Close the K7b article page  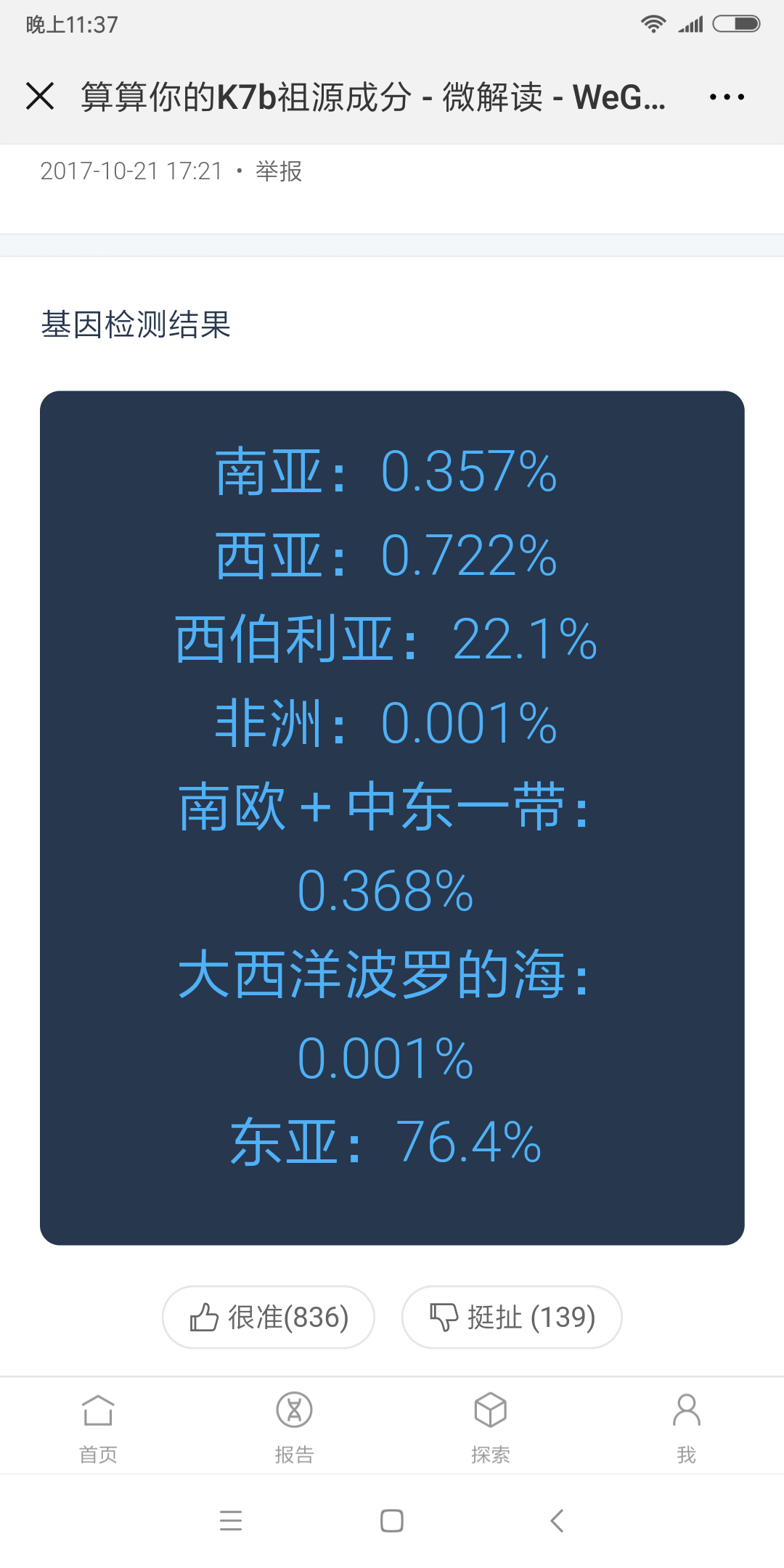pos(40,96)
